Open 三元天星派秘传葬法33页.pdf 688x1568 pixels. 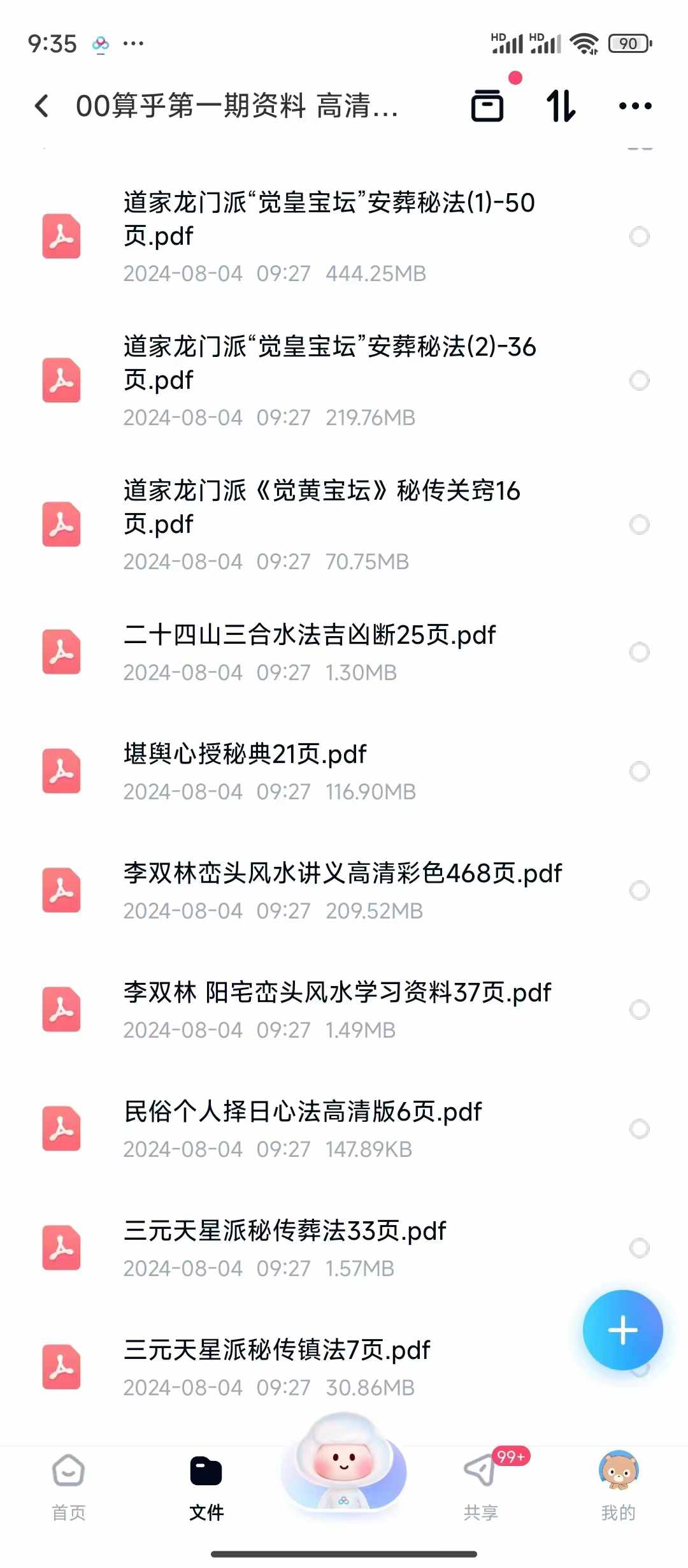(344, 1248)
